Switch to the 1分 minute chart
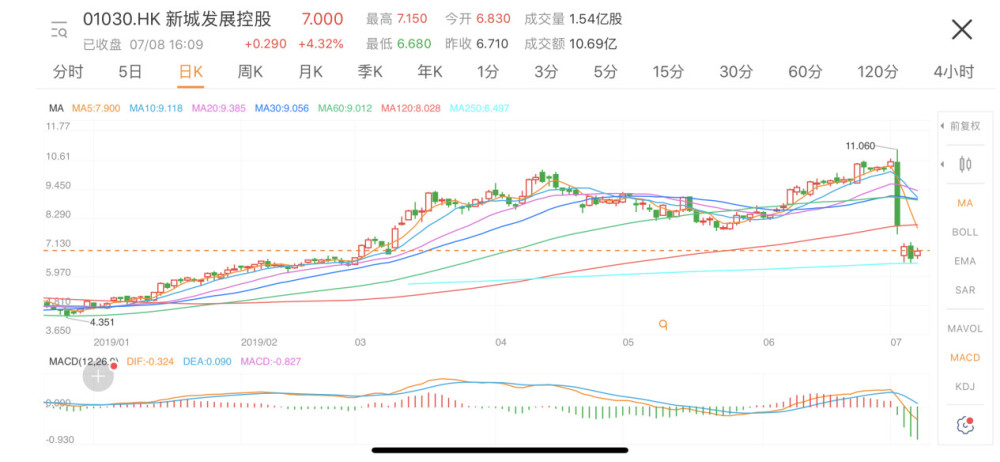 click(x=488, y=72)
